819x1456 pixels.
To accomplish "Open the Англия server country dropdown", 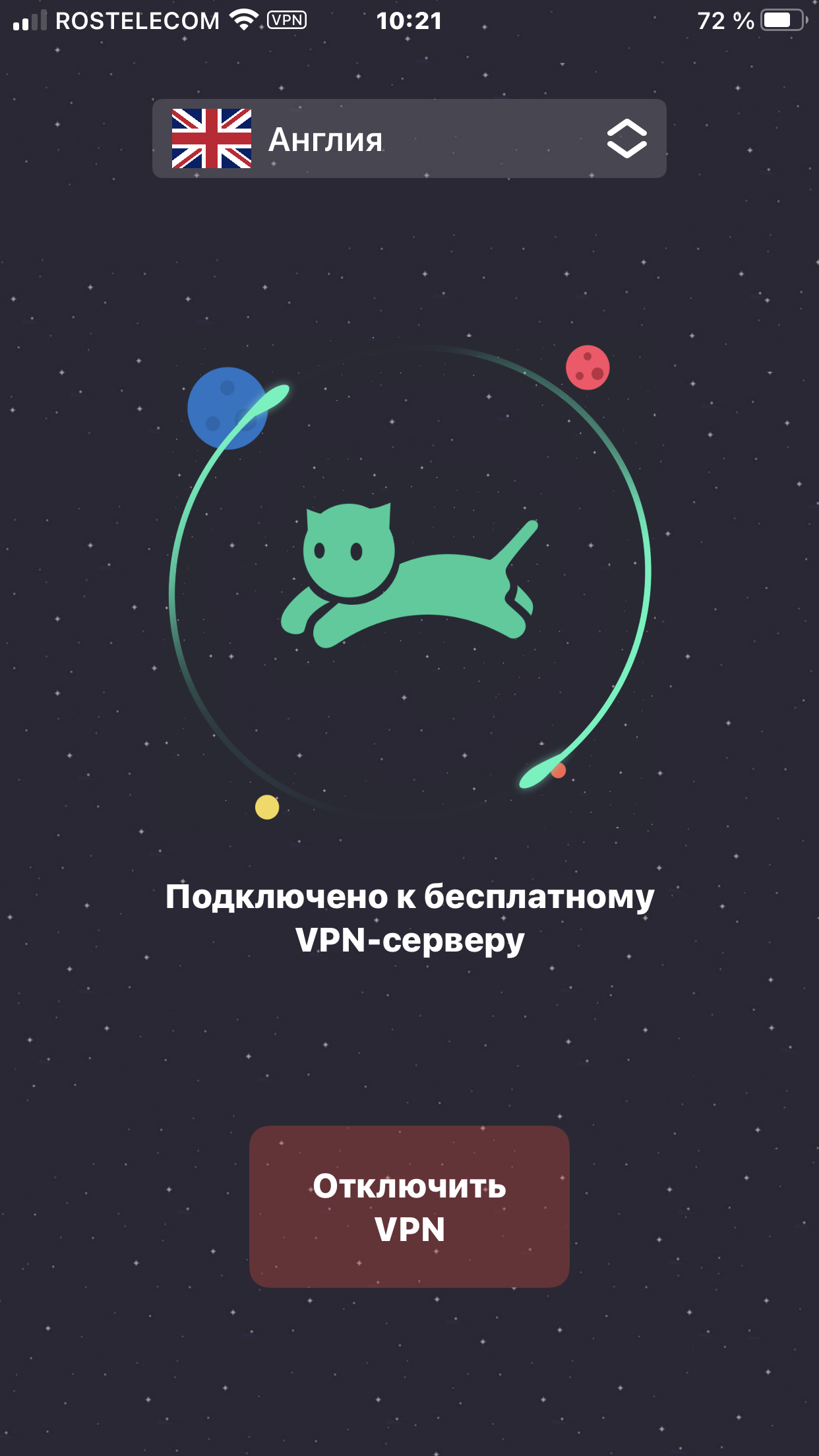I will (x=409, y=138).
